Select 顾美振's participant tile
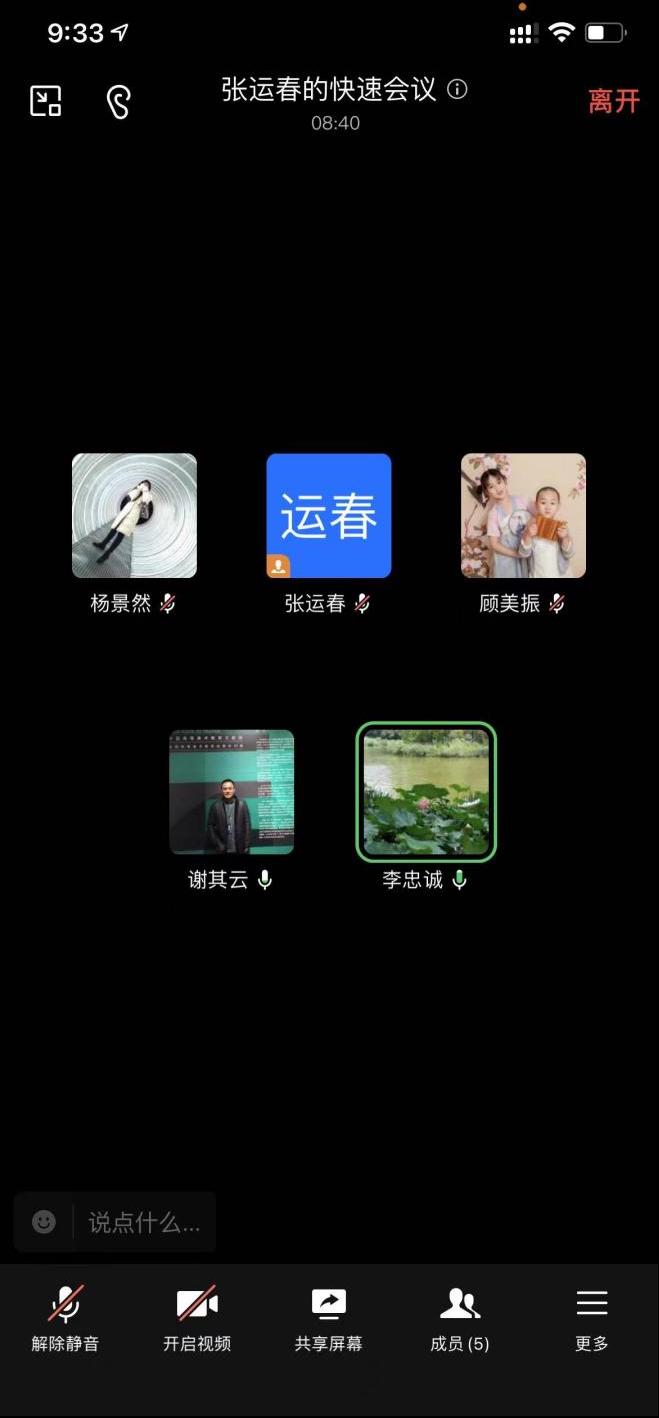 click(523, 516)
